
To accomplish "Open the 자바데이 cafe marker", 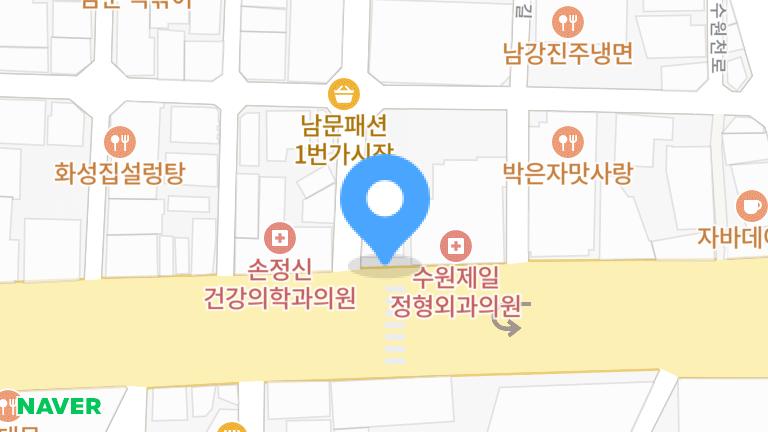I will 750,206.
